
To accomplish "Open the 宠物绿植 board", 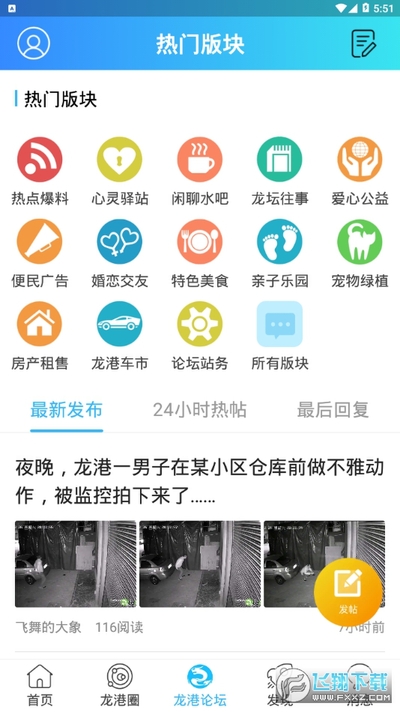I will tap(360, 253).
